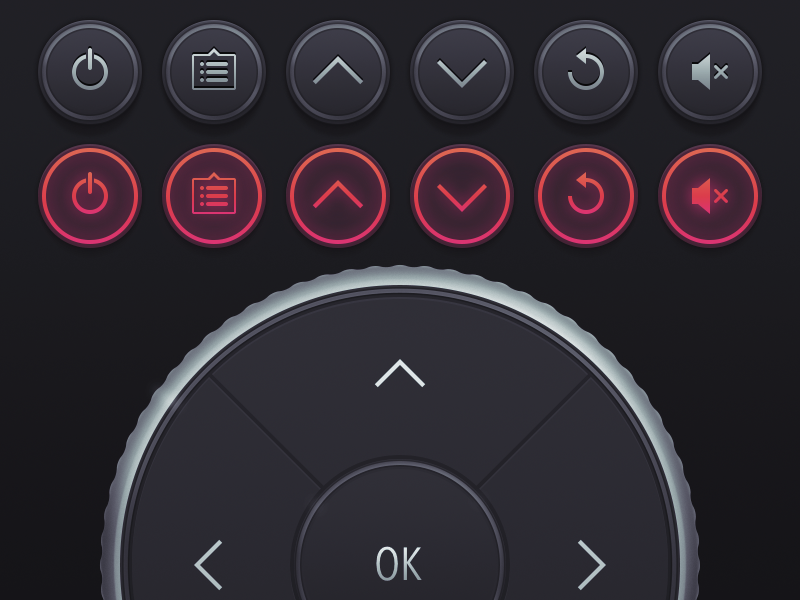Mute sound with the gray speaker button
This screenshot has width=800, height=600.
[710, 71]
